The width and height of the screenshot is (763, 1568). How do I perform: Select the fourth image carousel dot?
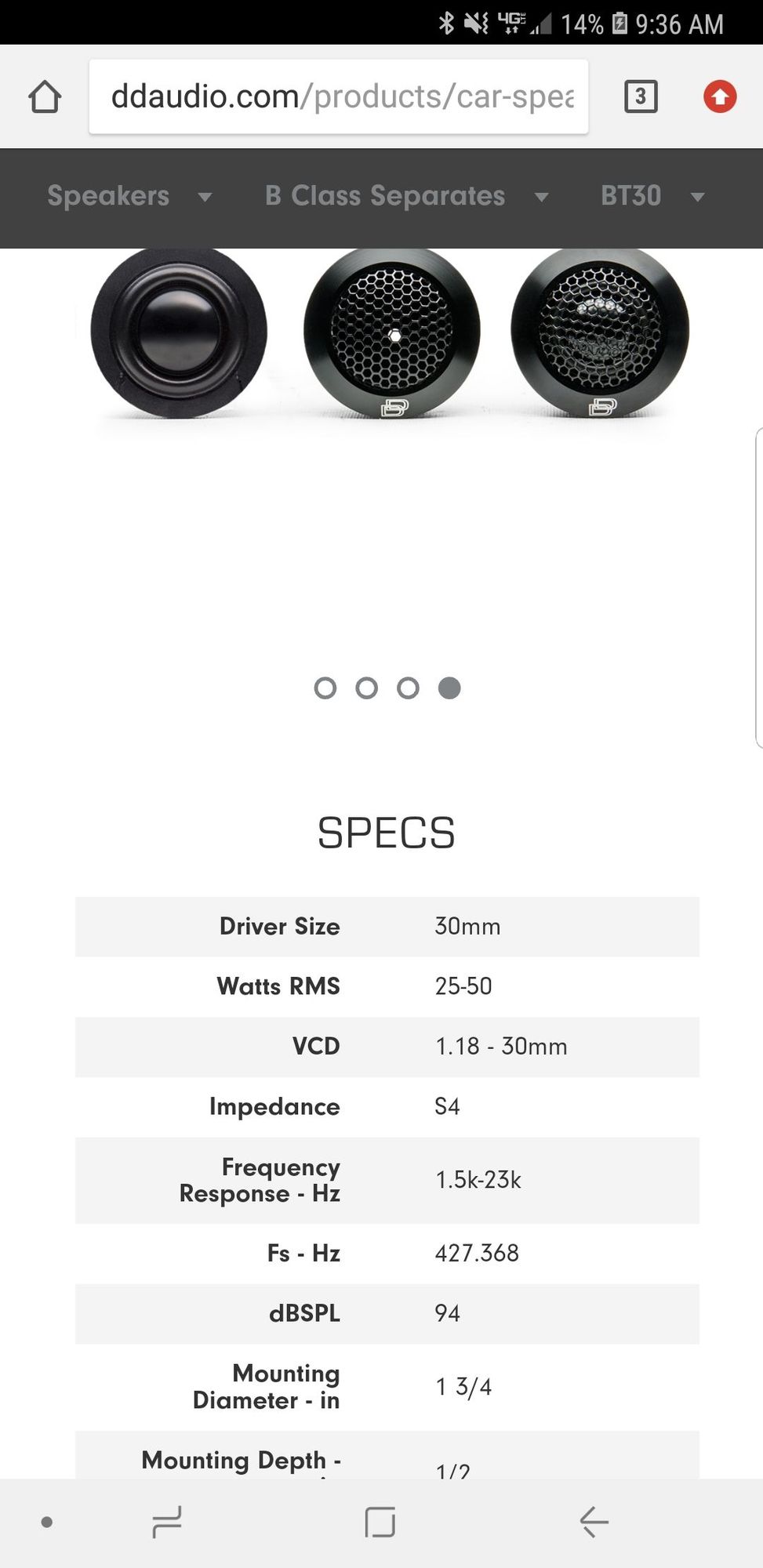click(449, 688)
